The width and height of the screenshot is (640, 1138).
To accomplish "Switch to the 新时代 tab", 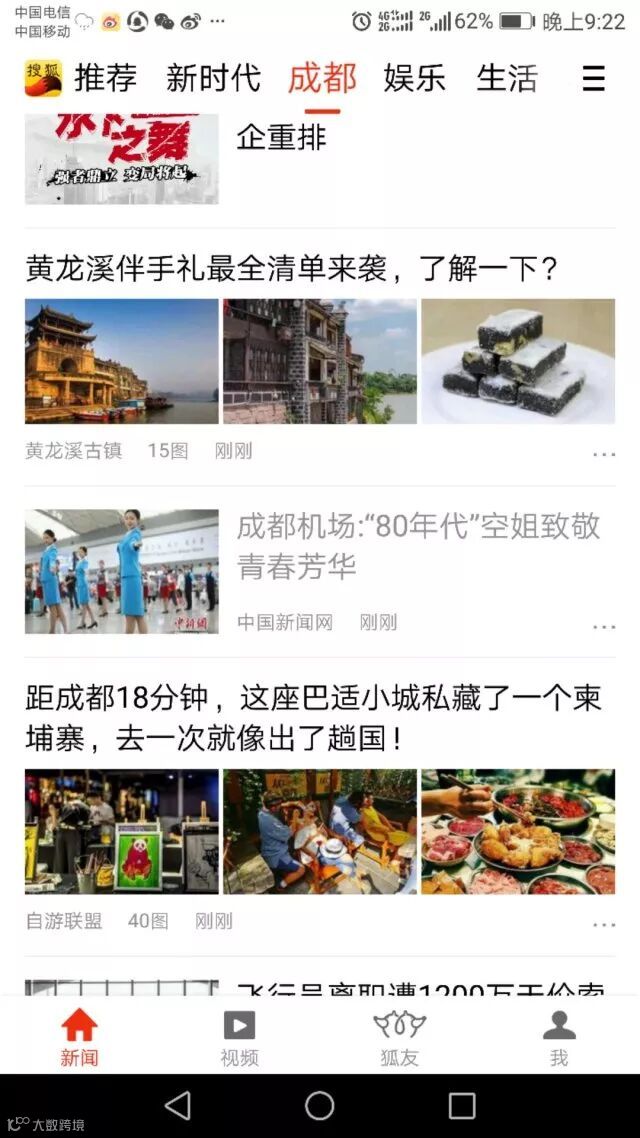I will (213, 78).
